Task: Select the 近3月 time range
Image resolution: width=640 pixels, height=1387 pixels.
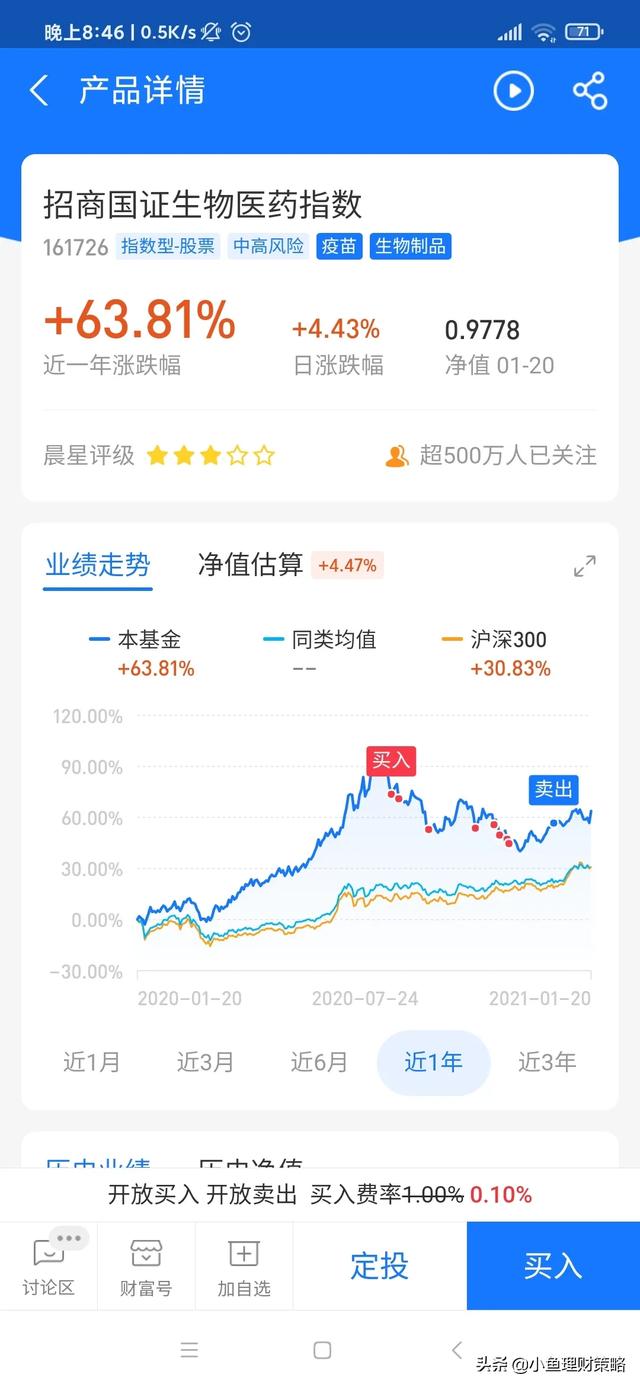Action: (206, 1062)
